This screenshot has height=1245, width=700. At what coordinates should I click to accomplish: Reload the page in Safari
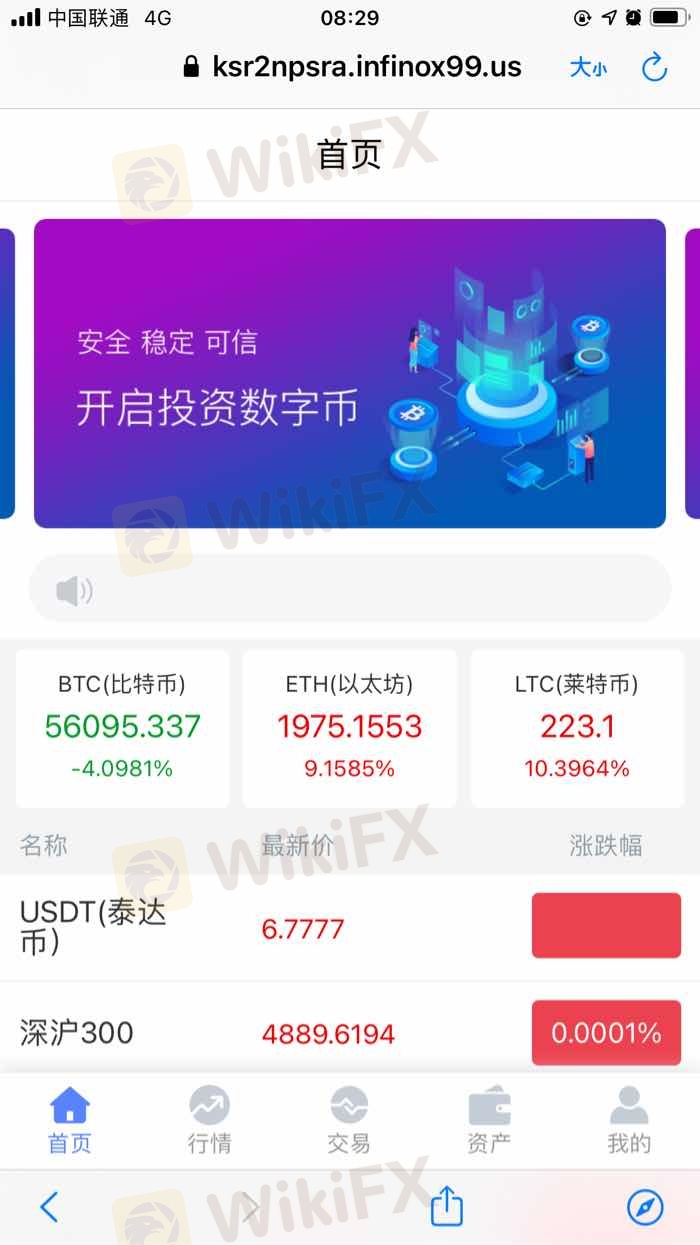pos(654,68)
